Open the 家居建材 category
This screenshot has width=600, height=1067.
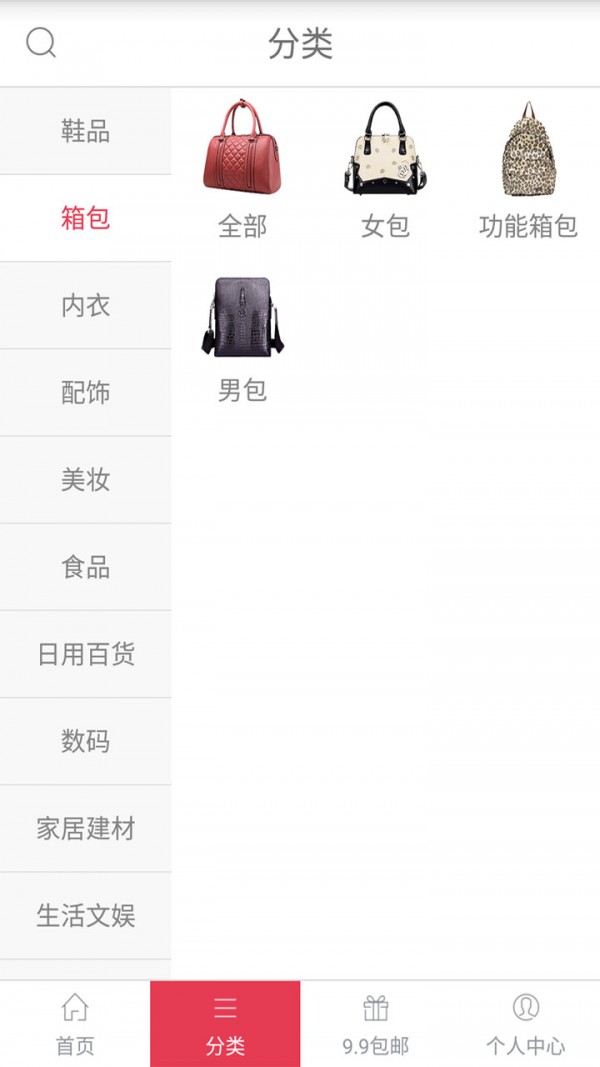[x=85, y=829]
